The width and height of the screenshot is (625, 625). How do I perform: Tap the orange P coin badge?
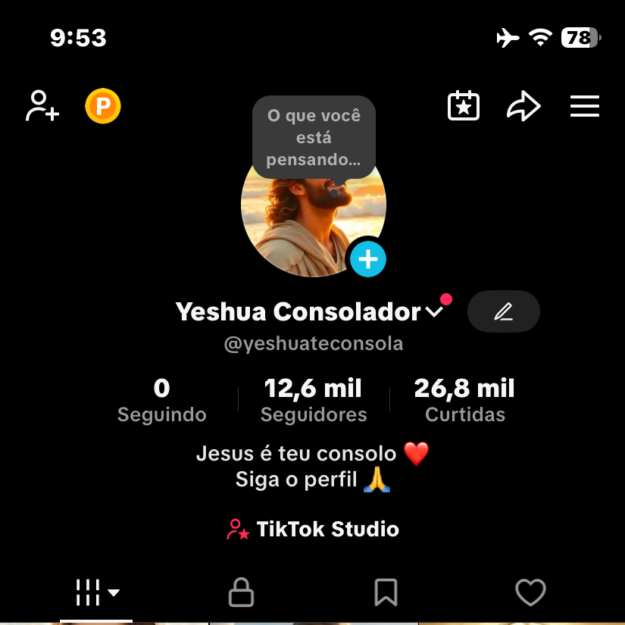coord(102,106)
